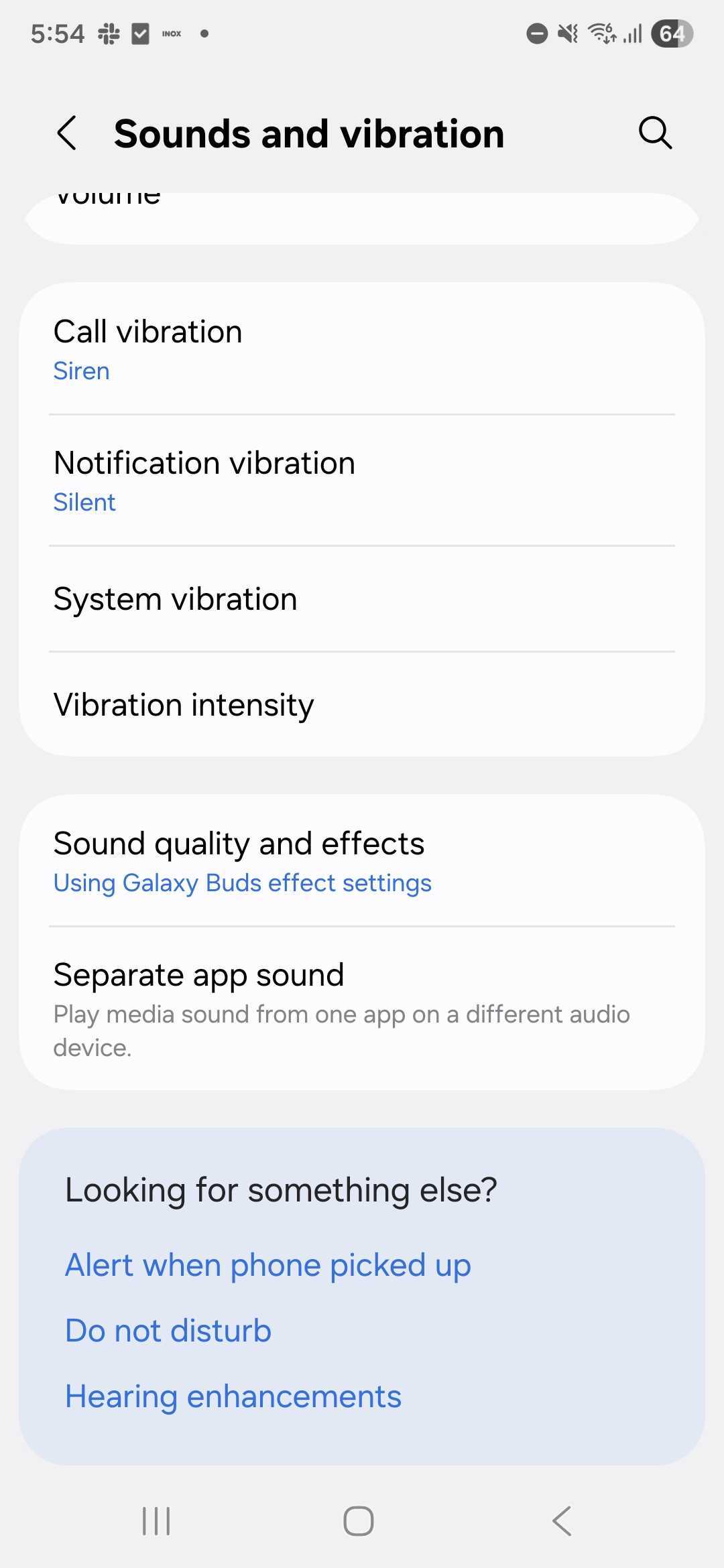Viewport: 724px width, 1568px height.
Task: Open Notification vibration settings
Action: (x=362, y=481)
